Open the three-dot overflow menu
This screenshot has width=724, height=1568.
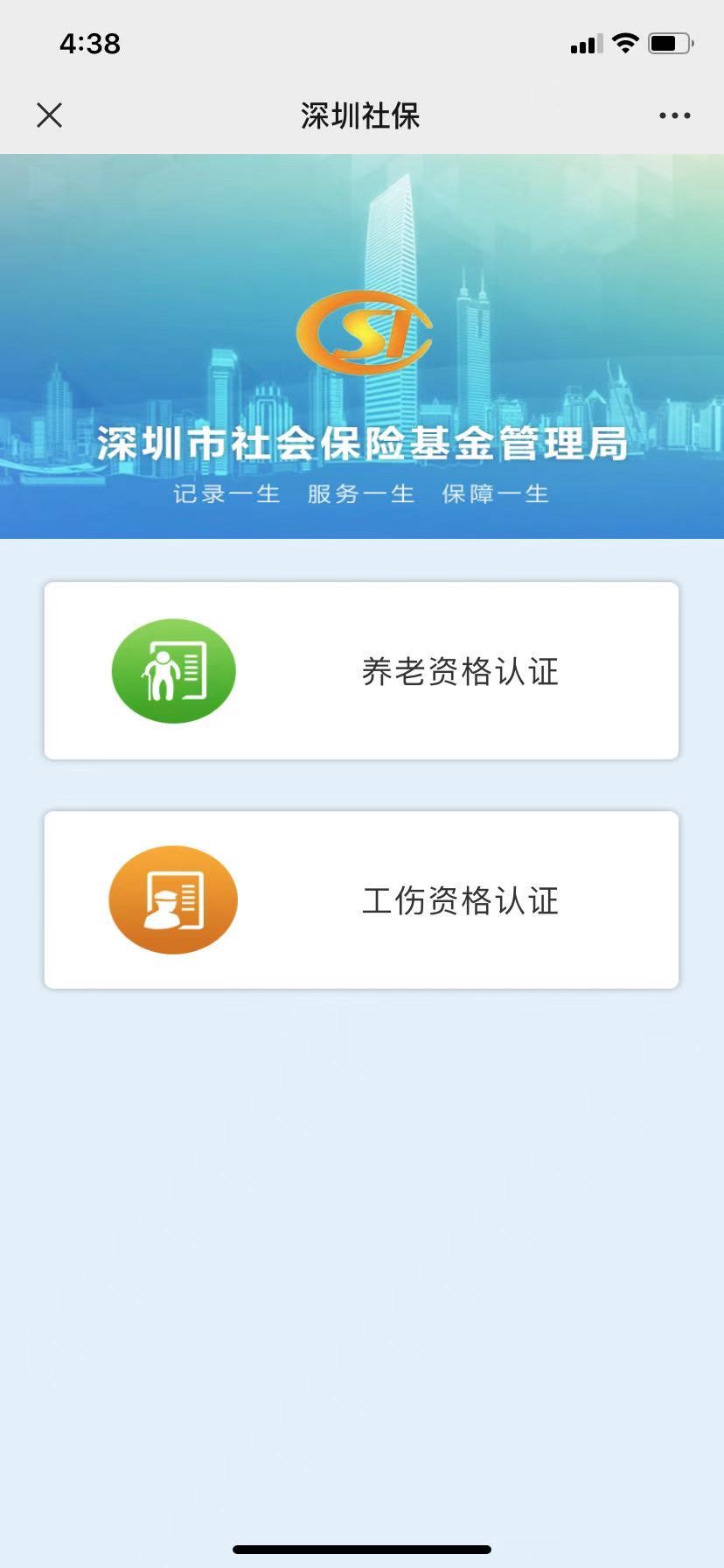674,115
